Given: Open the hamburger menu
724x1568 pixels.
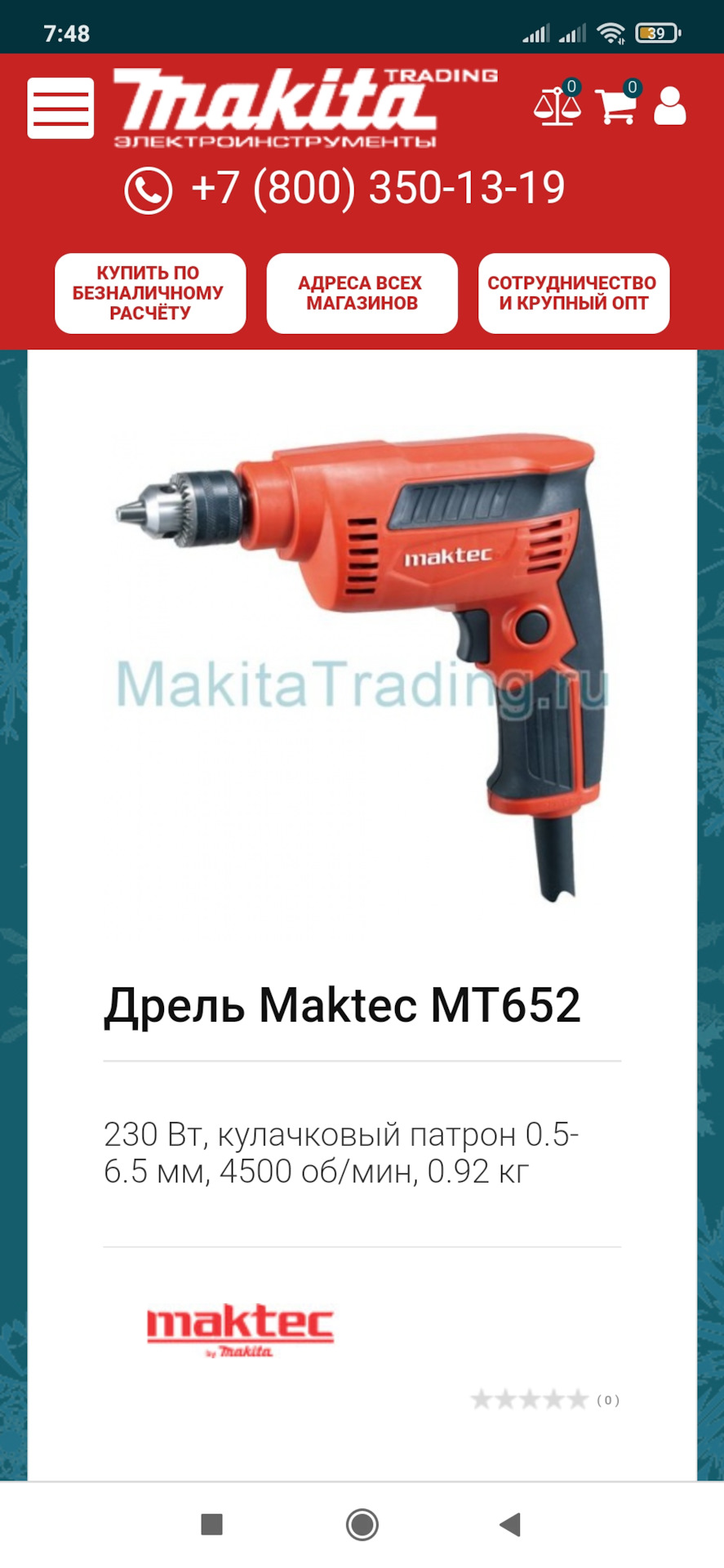Looking at the screenshot, I should (60, 109).
